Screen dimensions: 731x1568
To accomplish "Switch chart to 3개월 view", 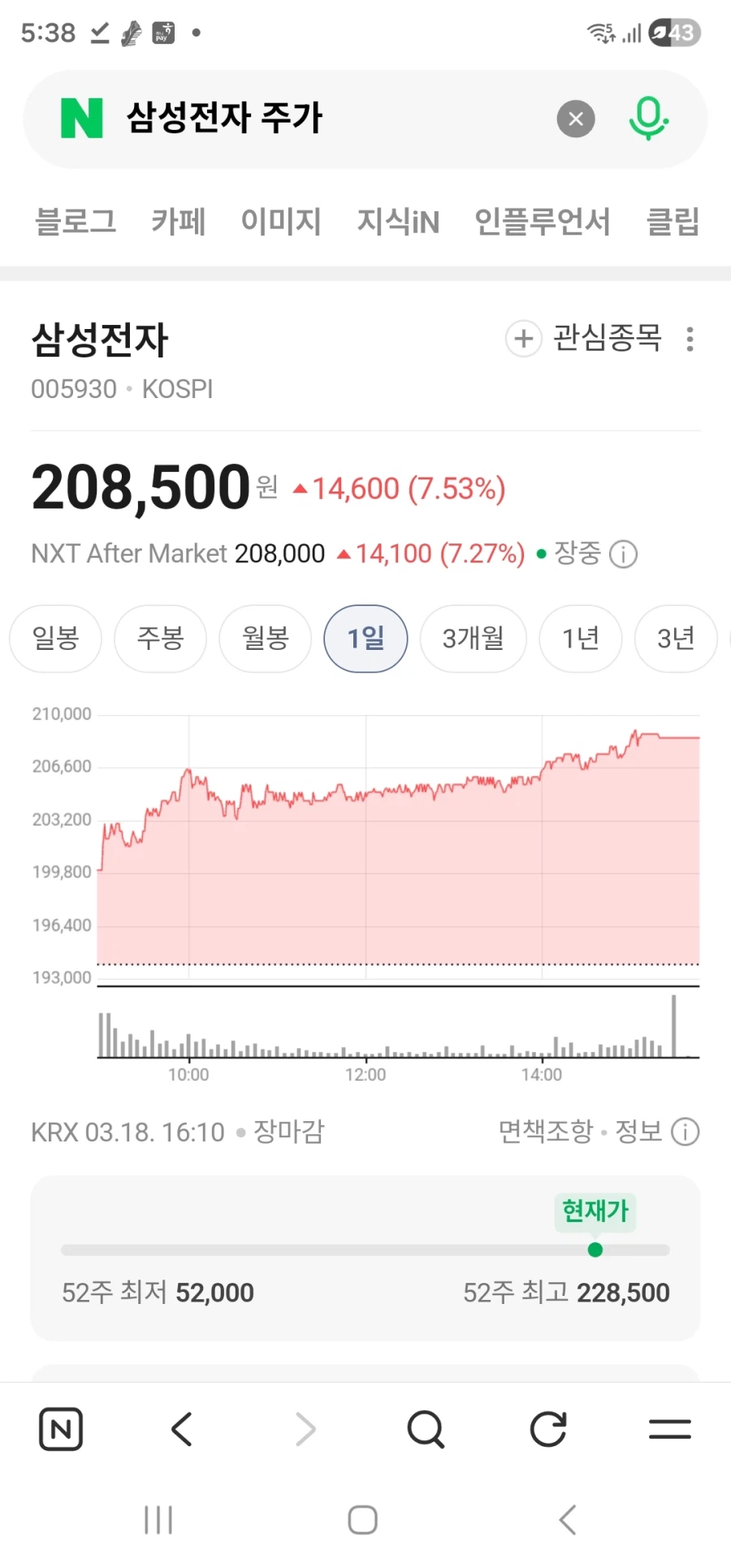I will (x=474, y=639).
